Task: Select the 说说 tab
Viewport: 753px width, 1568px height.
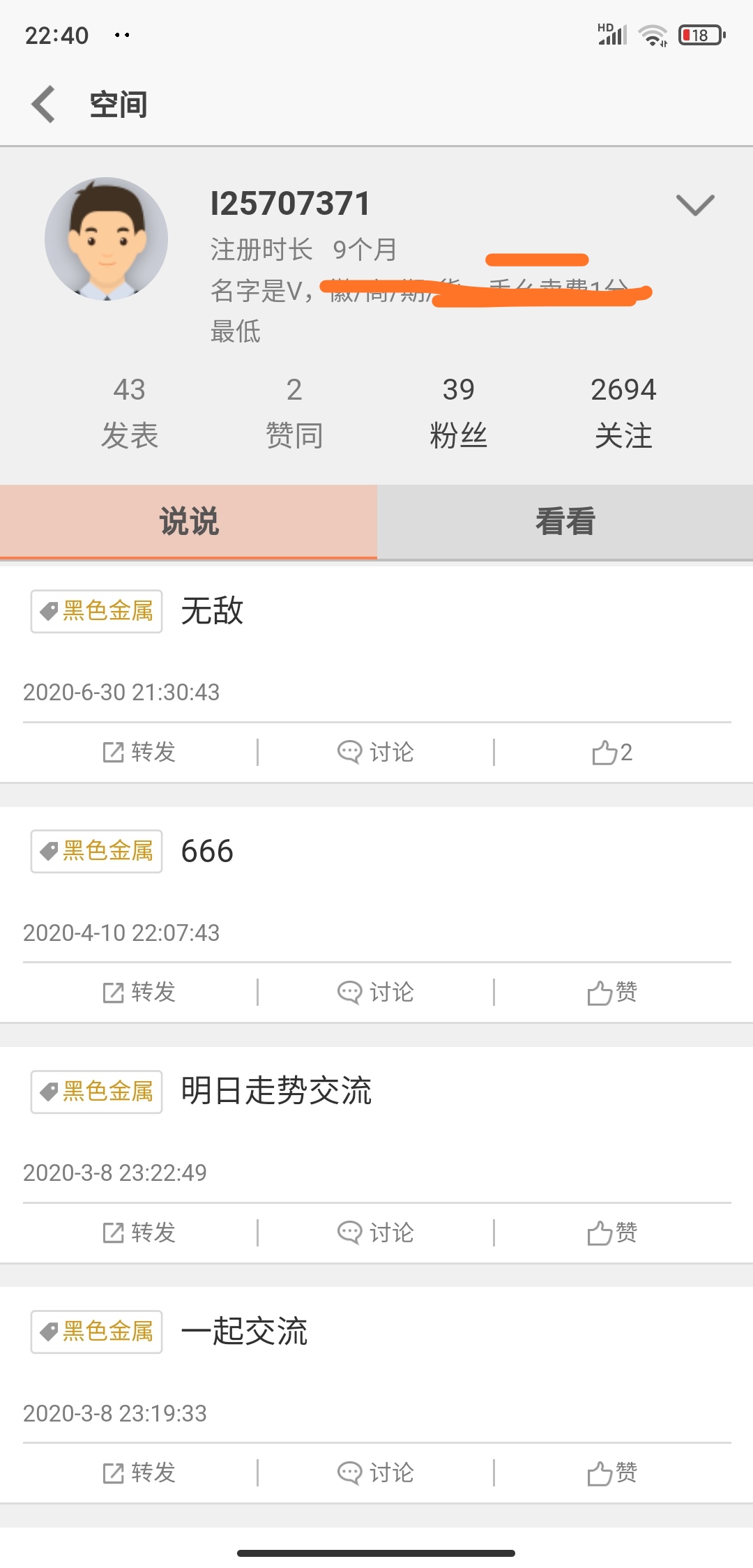Action: (188, 522)
